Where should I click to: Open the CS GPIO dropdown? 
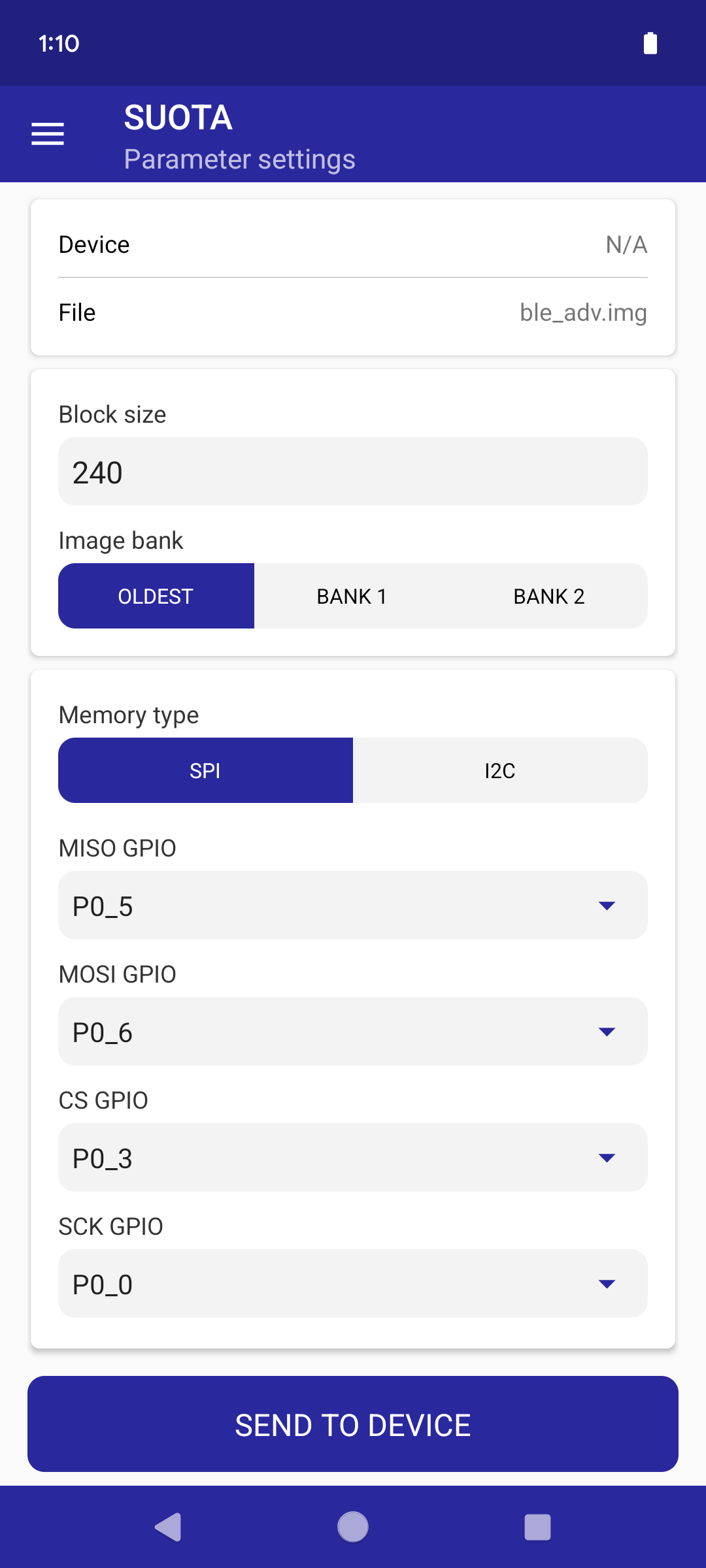coord(353,1157)
